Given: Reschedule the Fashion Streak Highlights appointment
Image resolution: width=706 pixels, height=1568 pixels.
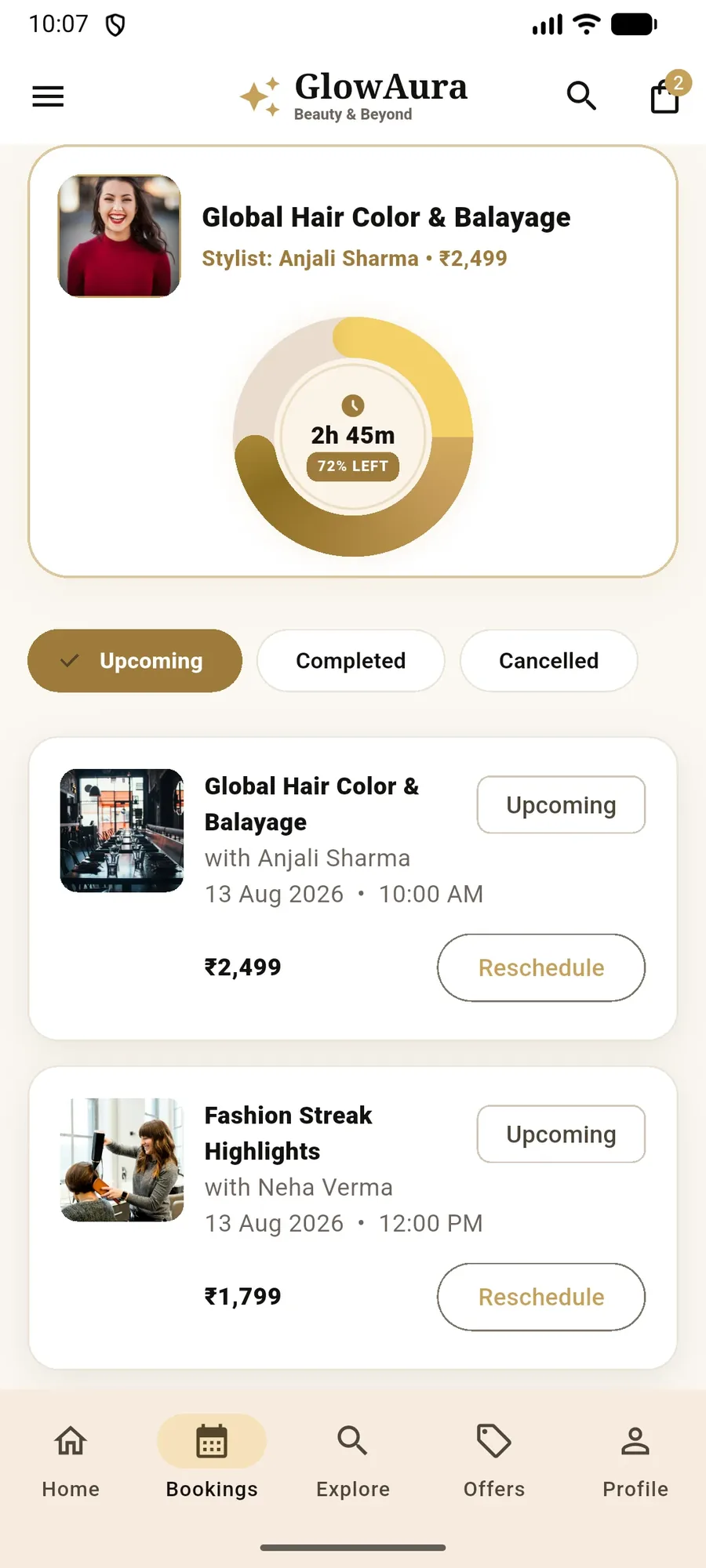Looking at the screenshot, I should point(541,1297).
